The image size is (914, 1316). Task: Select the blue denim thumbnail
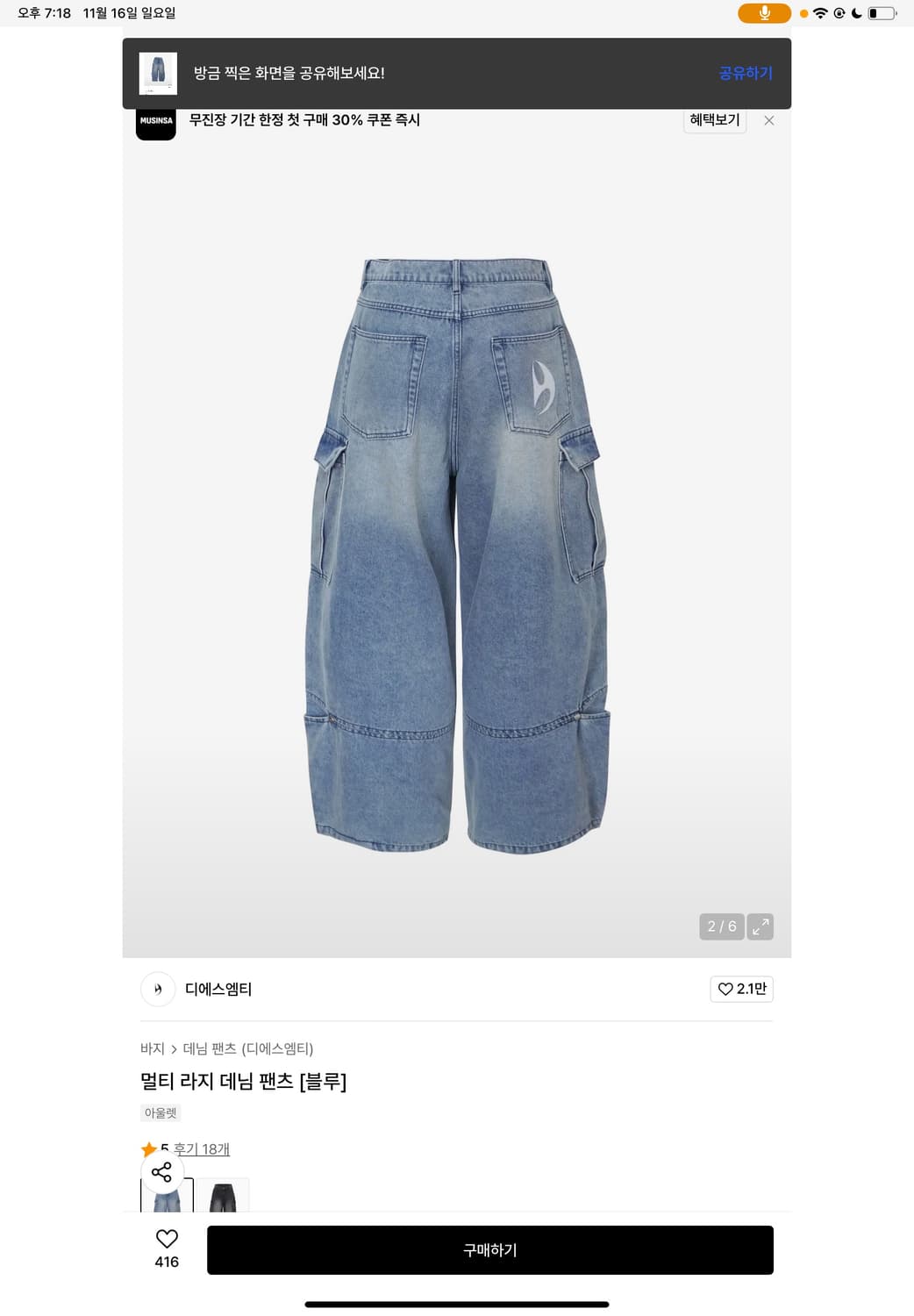coord(165,1204)
